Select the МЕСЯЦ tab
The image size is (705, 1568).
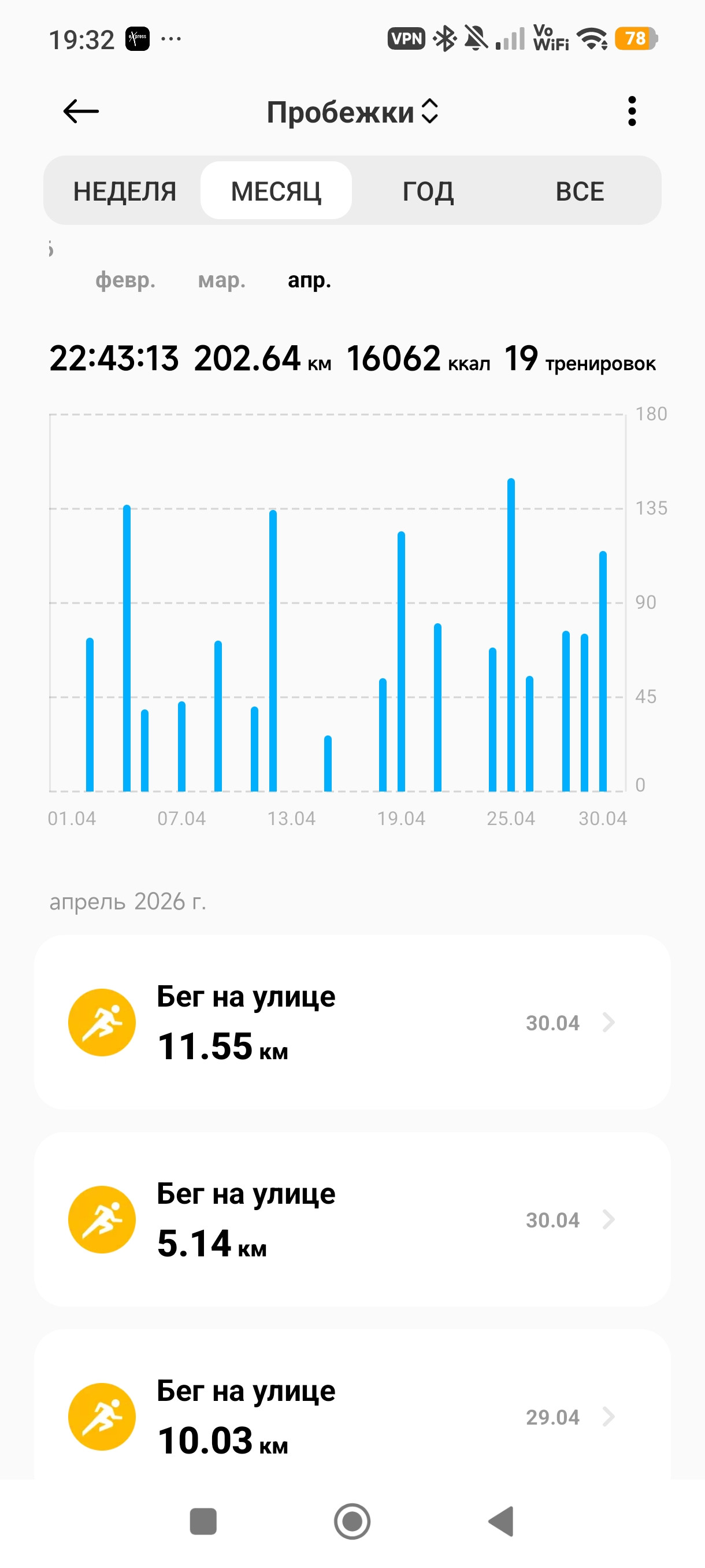pos(276,191)
